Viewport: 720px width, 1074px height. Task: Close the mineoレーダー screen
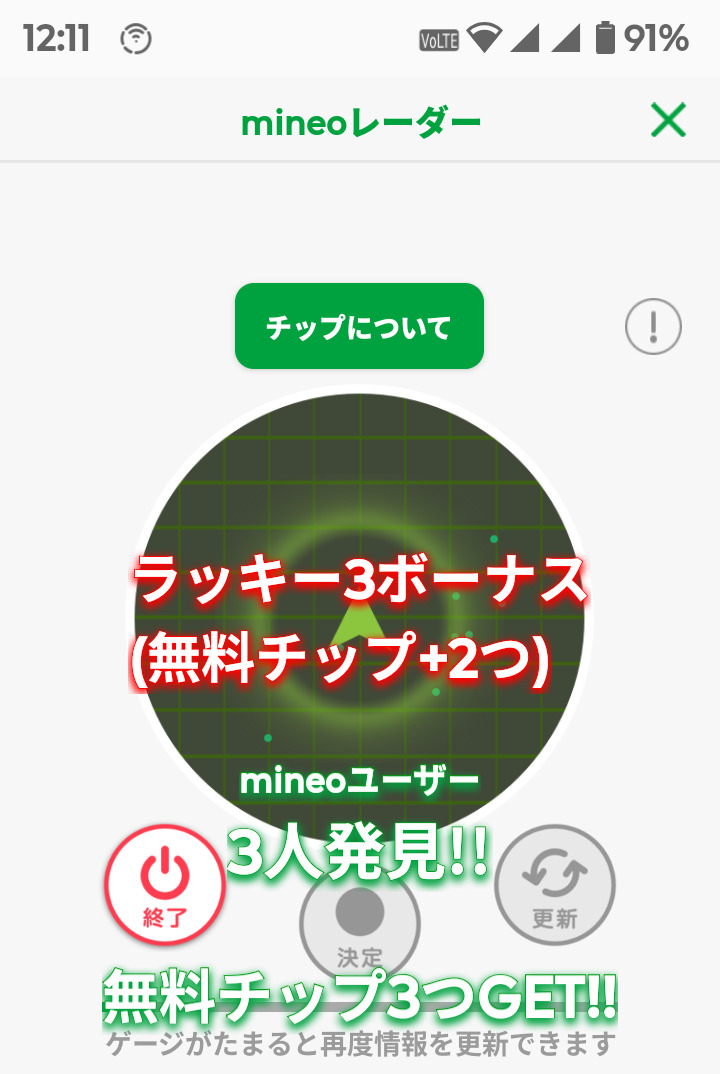pos(667,121)
